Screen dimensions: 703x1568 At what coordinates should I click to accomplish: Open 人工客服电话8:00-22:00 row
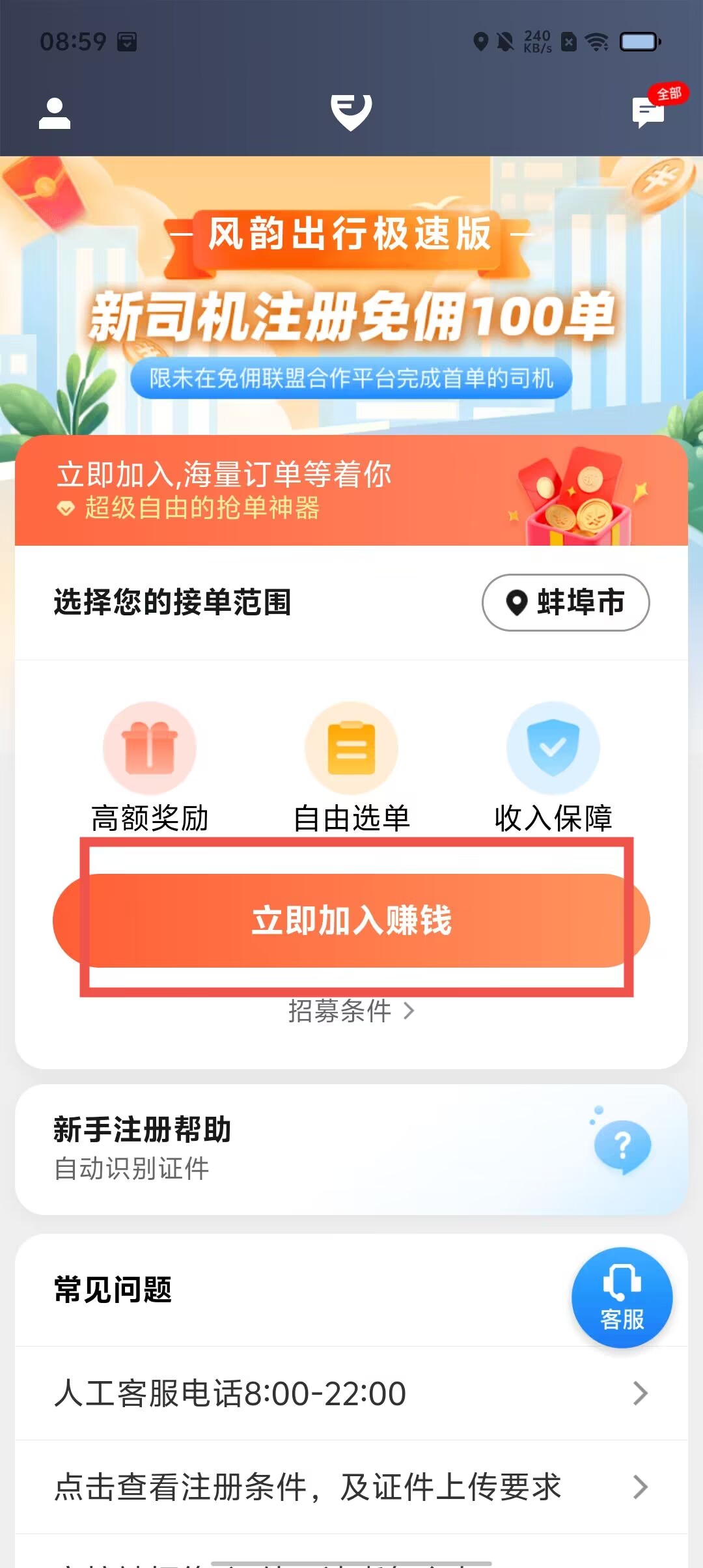coord(351,1393)
